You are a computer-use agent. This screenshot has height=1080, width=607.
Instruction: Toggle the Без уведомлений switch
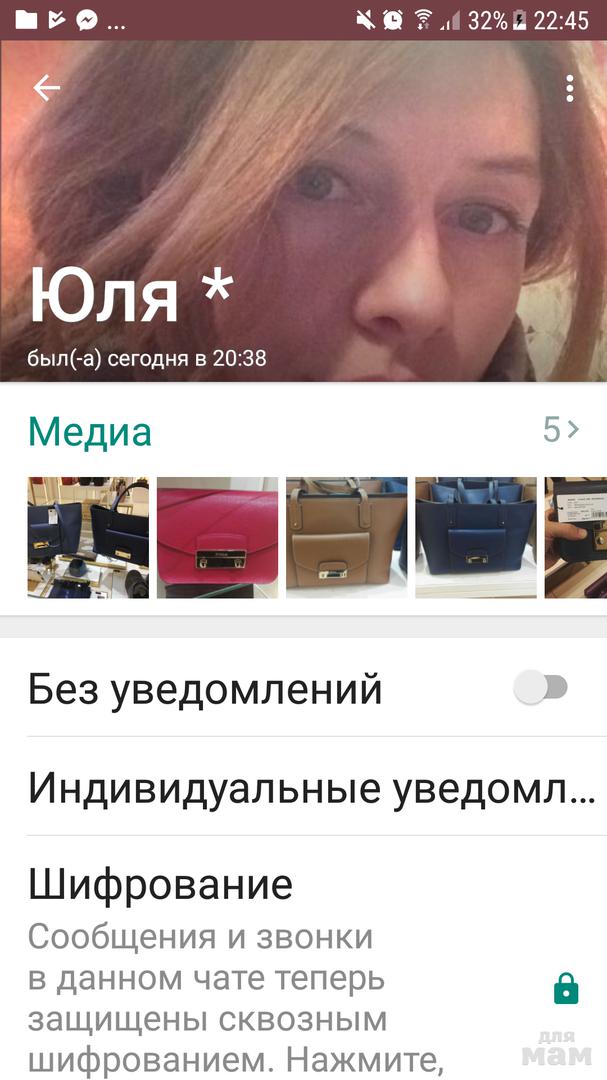point(541,687)
